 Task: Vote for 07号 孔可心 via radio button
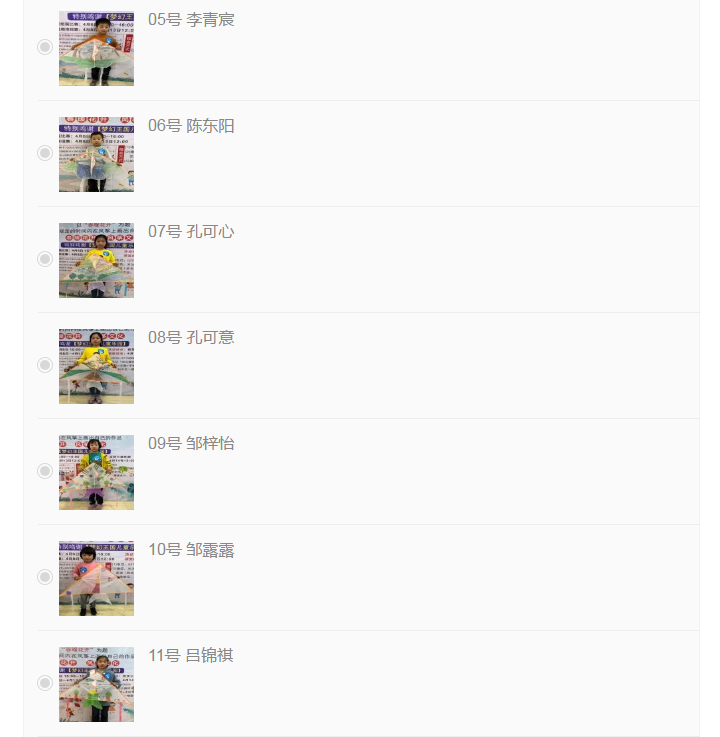[x=45, y=259]
